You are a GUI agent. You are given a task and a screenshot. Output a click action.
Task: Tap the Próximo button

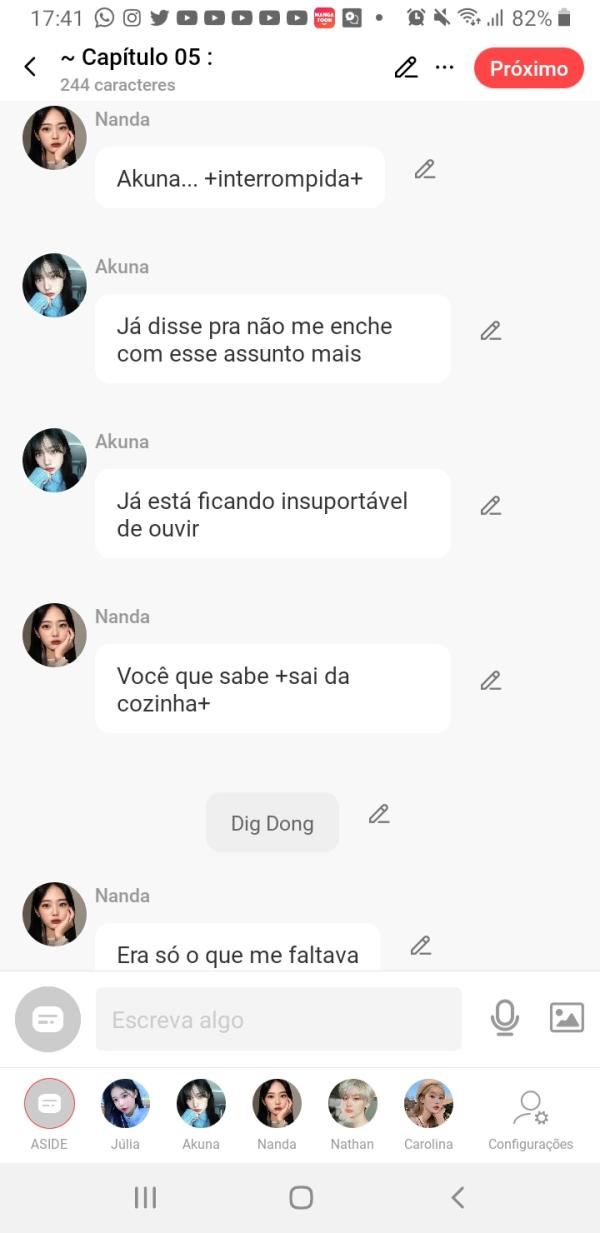tap(528, 68)
